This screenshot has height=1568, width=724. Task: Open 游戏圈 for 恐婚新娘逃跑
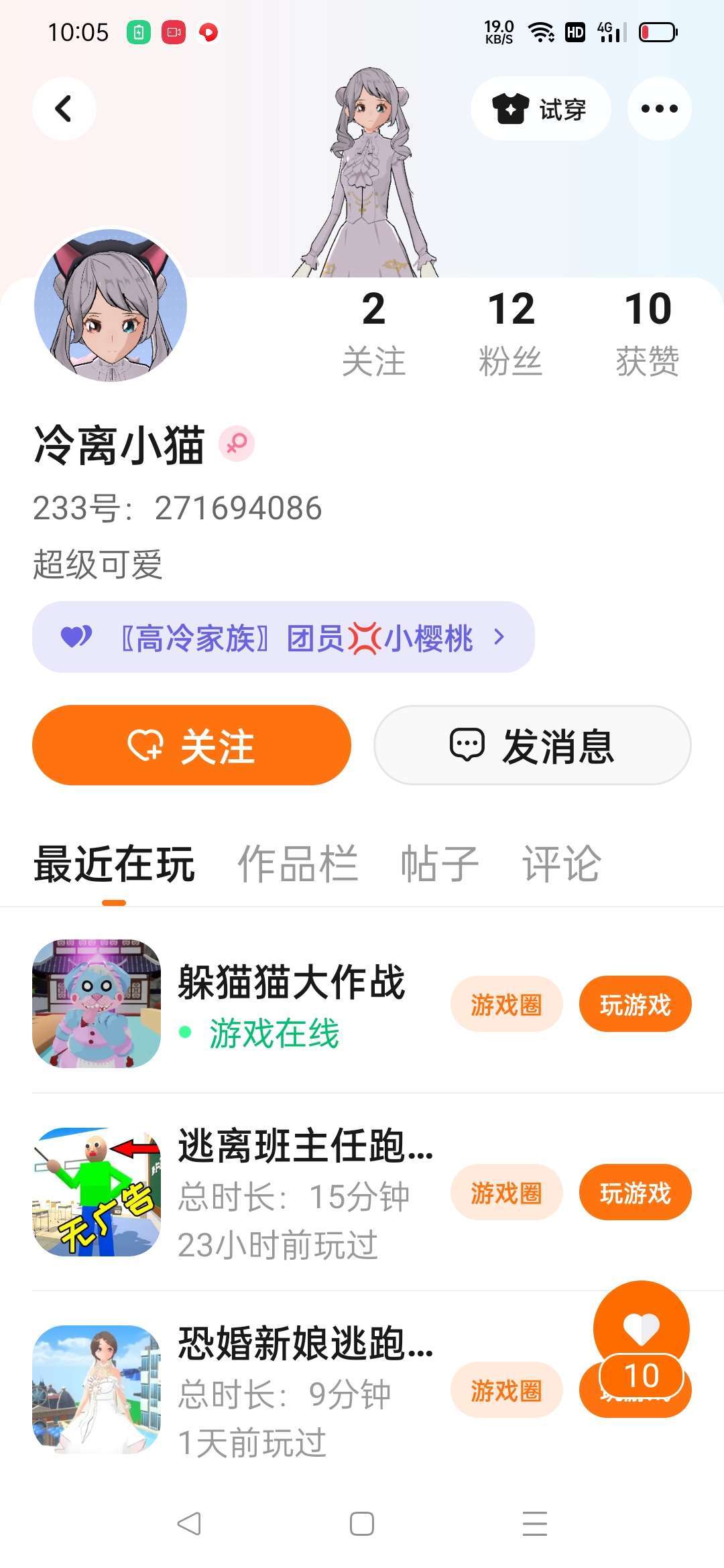tap(506, 1390)
